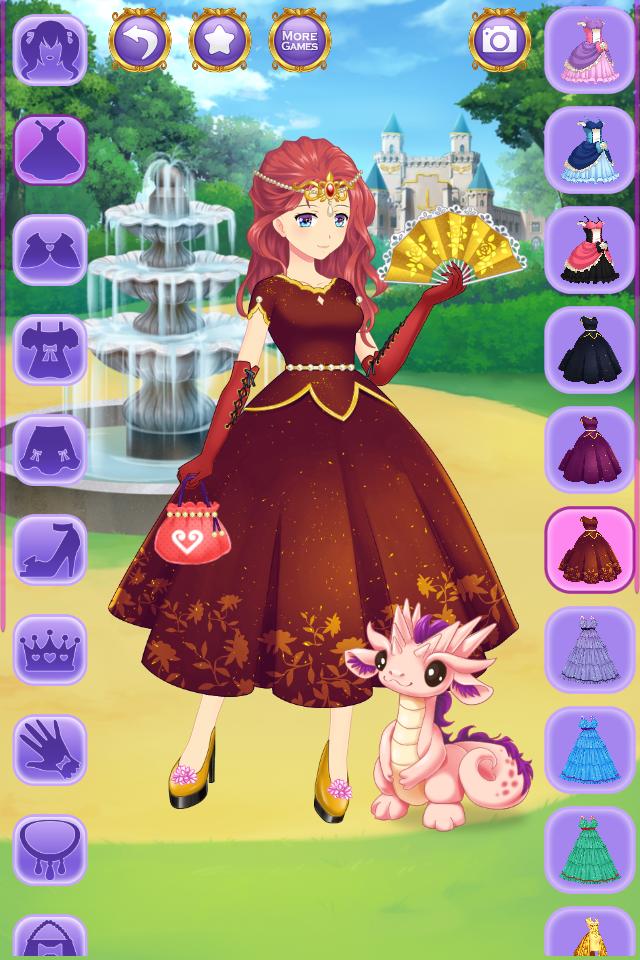Open the high heel shoes category
This screenshot has height=960, width=640.
pyautogui.click(x=50, y=550)
